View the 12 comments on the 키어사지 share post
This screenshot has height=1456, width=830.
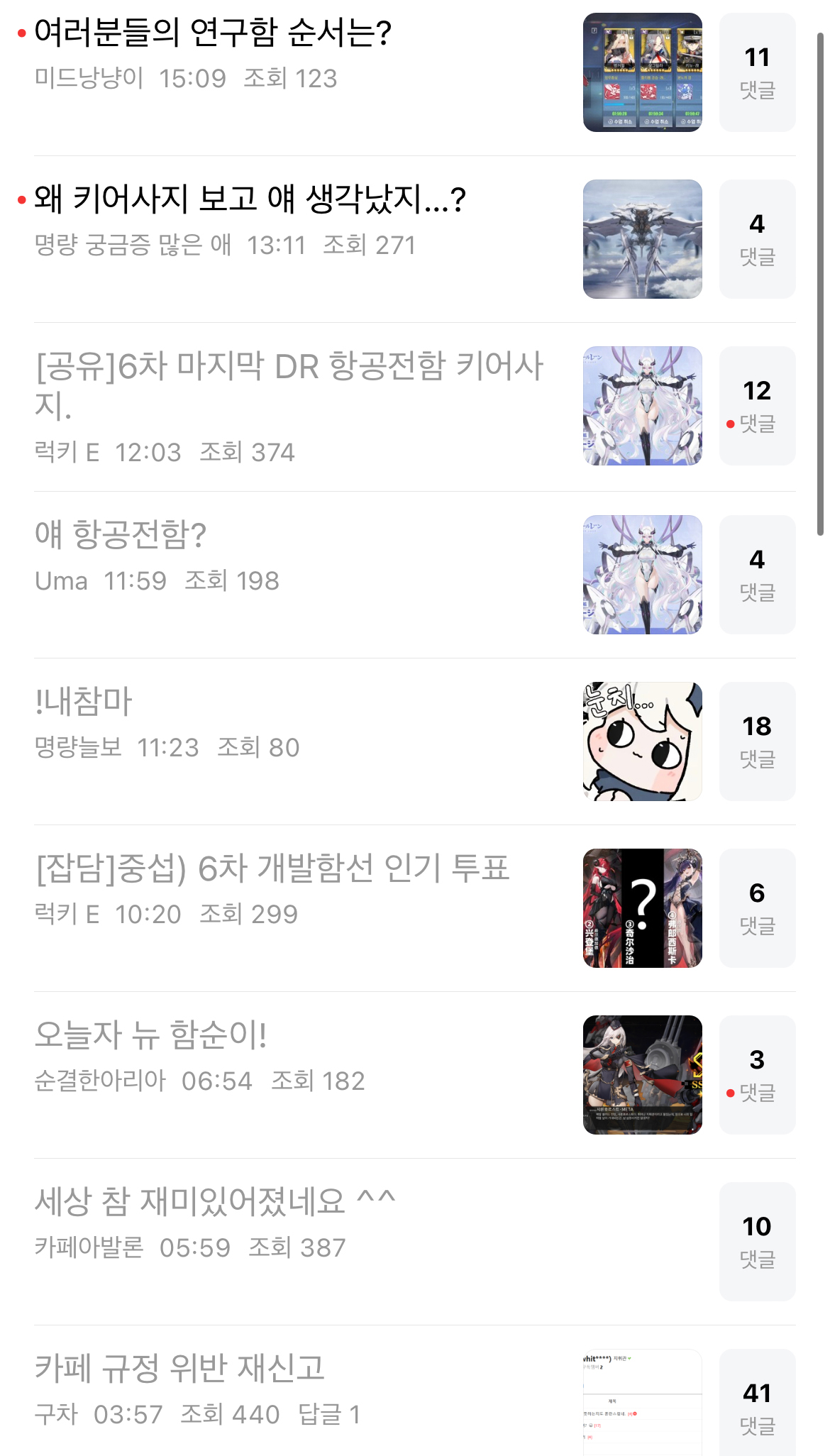point(757,406)
